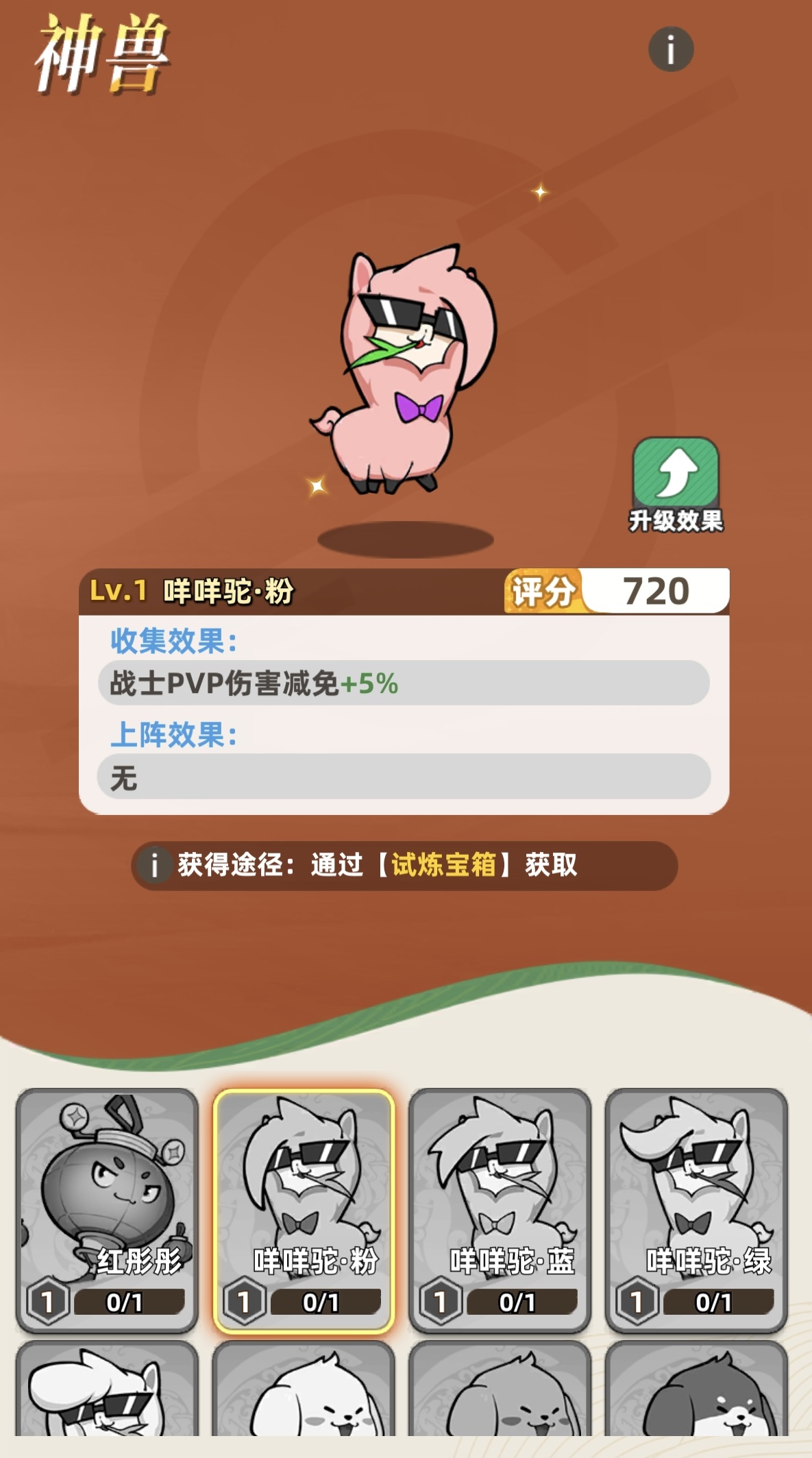Viewport: 812px width, 1458px height.
Task: Open the 试炼宝箱 acquisition link
Action: point(443,865)
